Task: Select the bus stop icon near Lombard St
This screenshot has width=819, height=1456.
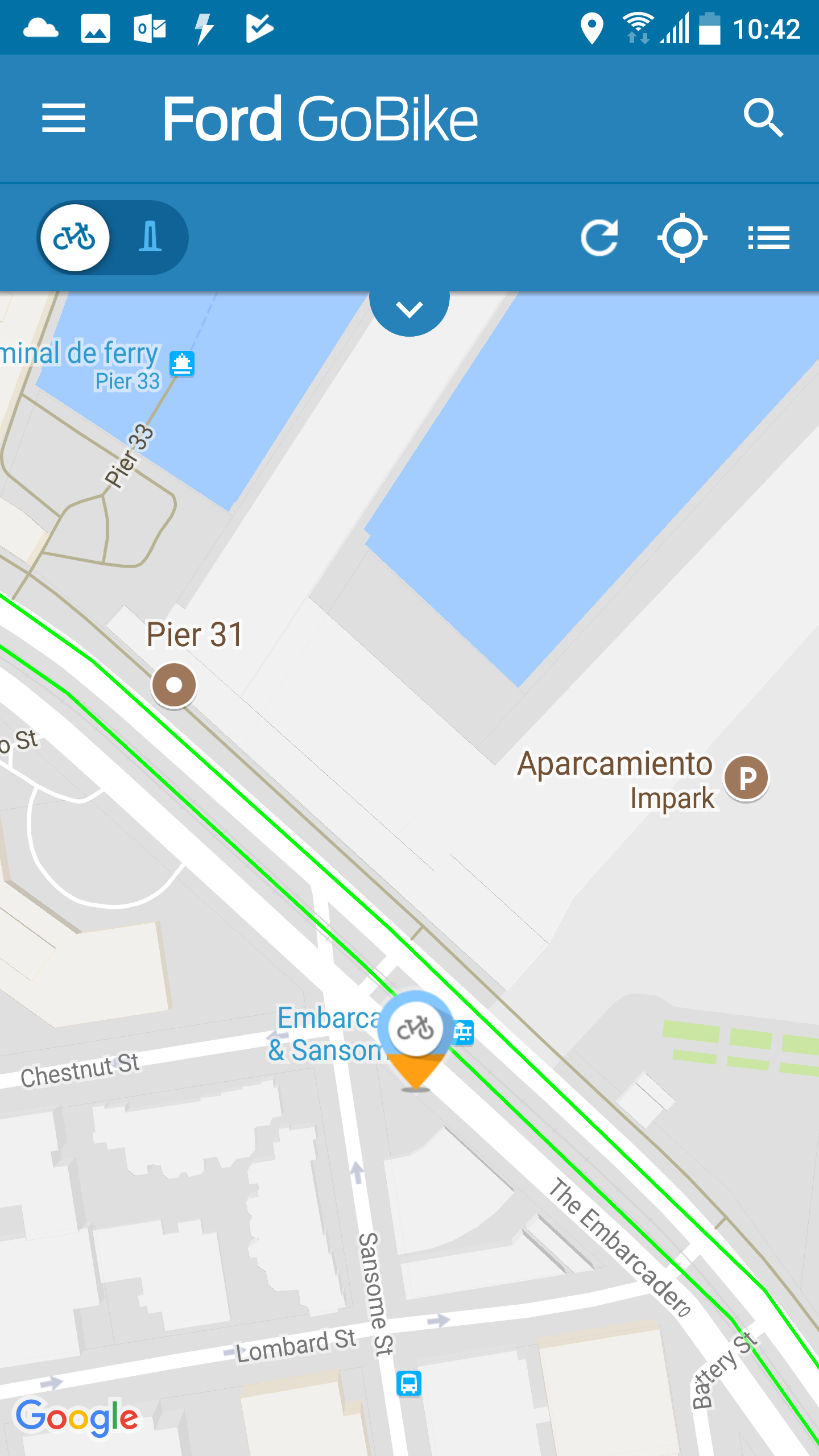Action: click(x=409, y=1383)
